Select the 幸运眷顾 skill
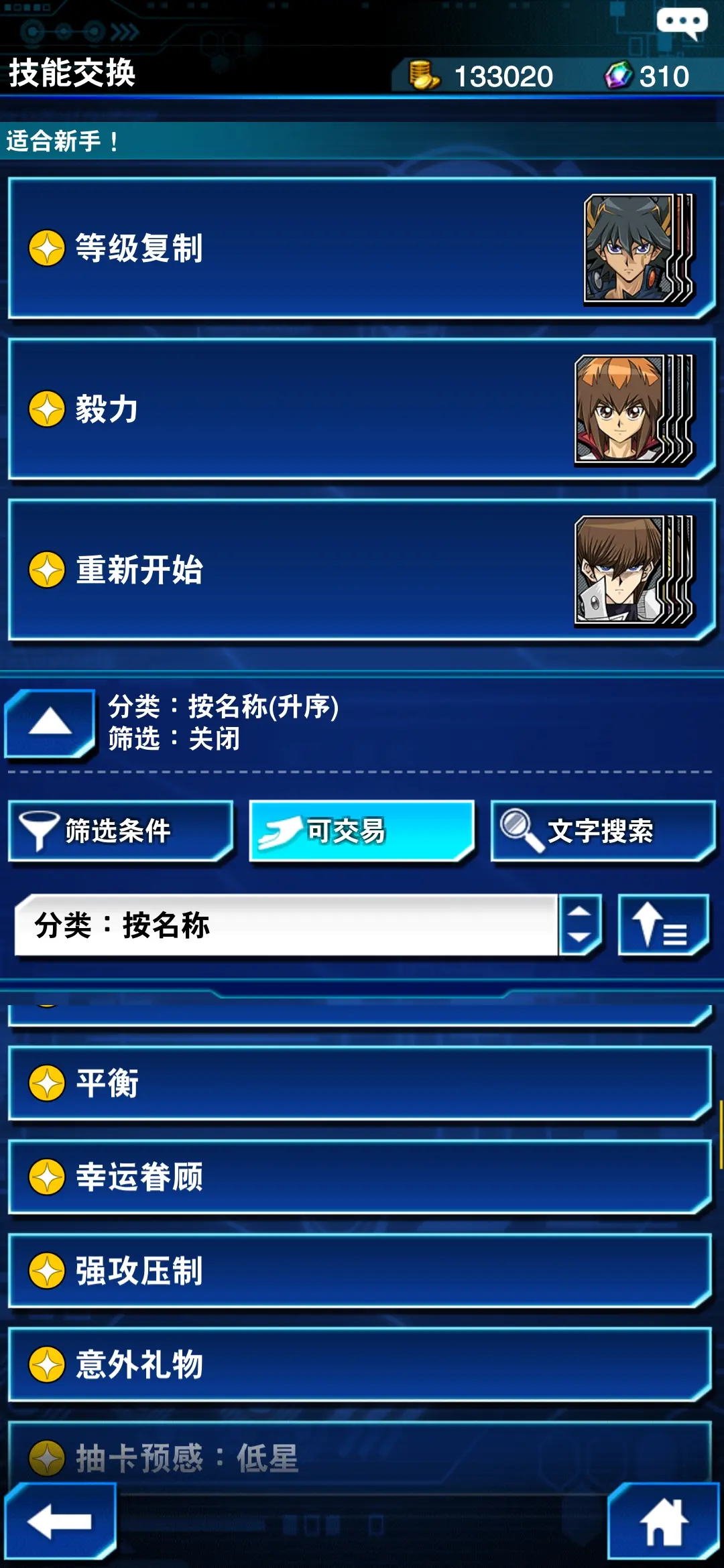The width and height of the screenshot is (724, 1568). click(x=359, y=1177)
